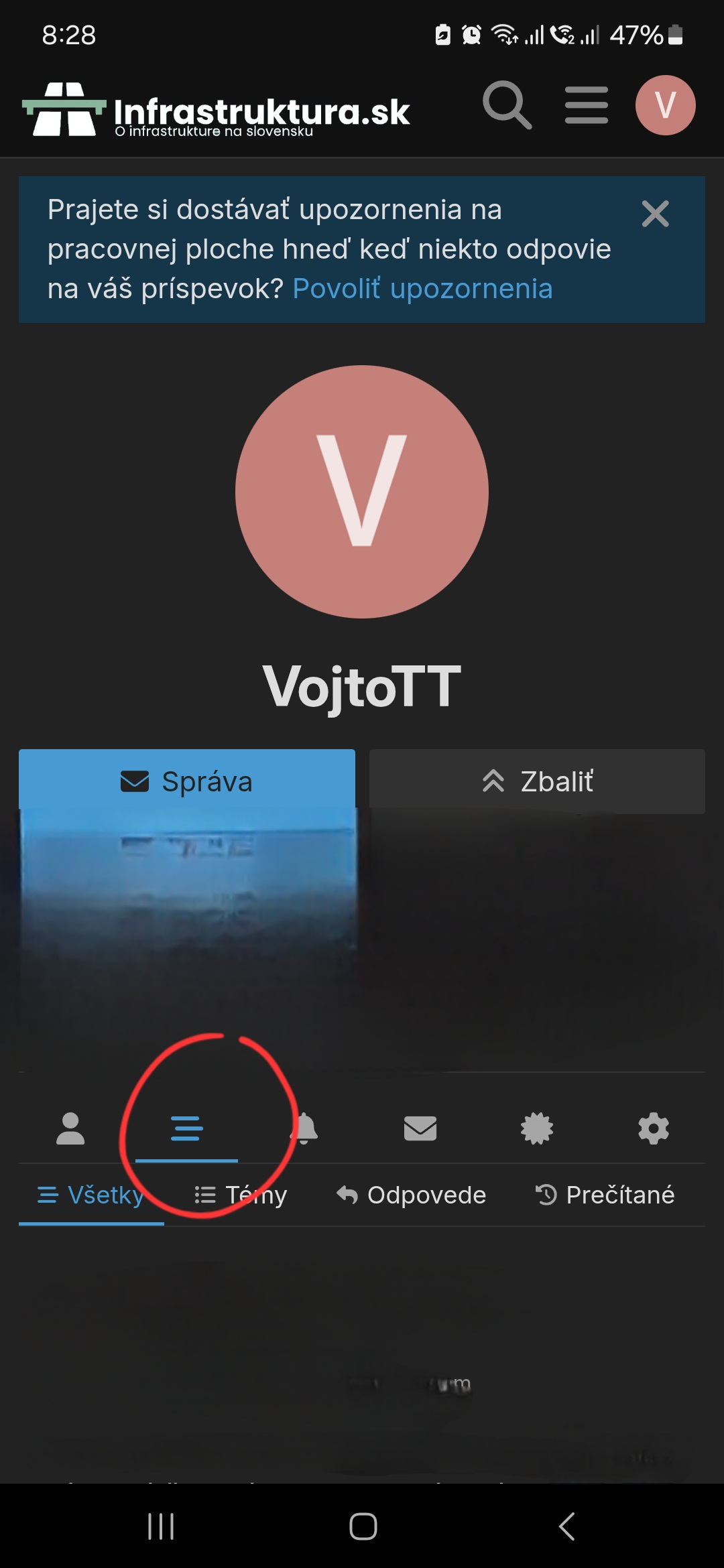The height and width of the screenshot is (1568, 724).
Task: Dismiss the notifications permission banner
Action: click(655, 214)
